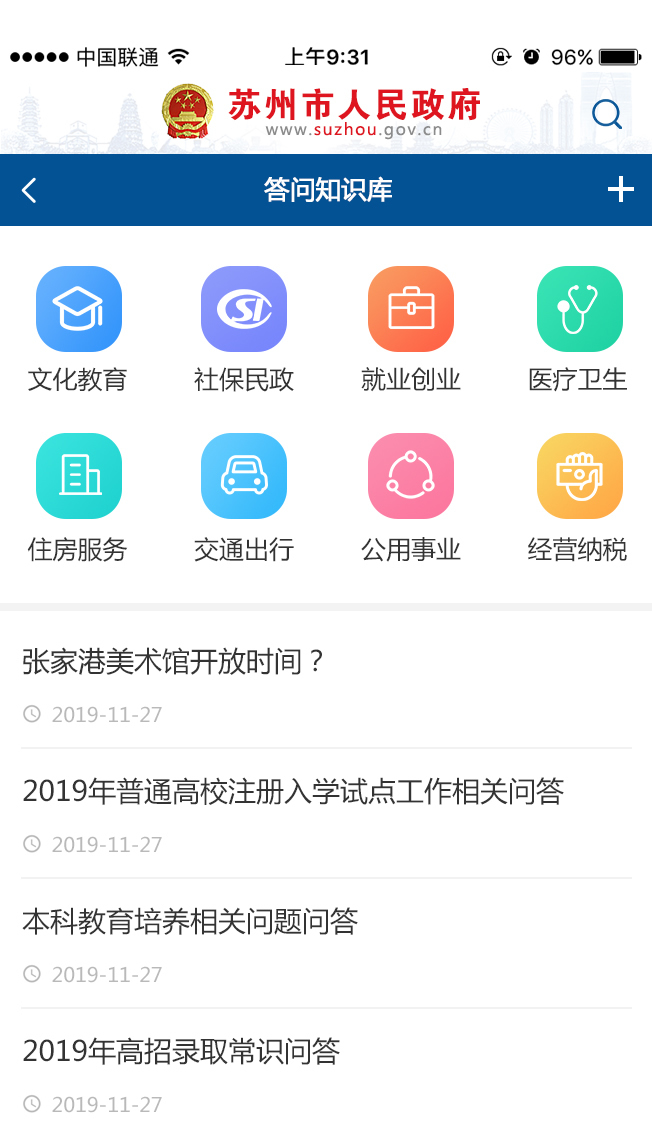Tap the plus icon in header
This screenshot has height=1123, width=652.
coord(621,189)
